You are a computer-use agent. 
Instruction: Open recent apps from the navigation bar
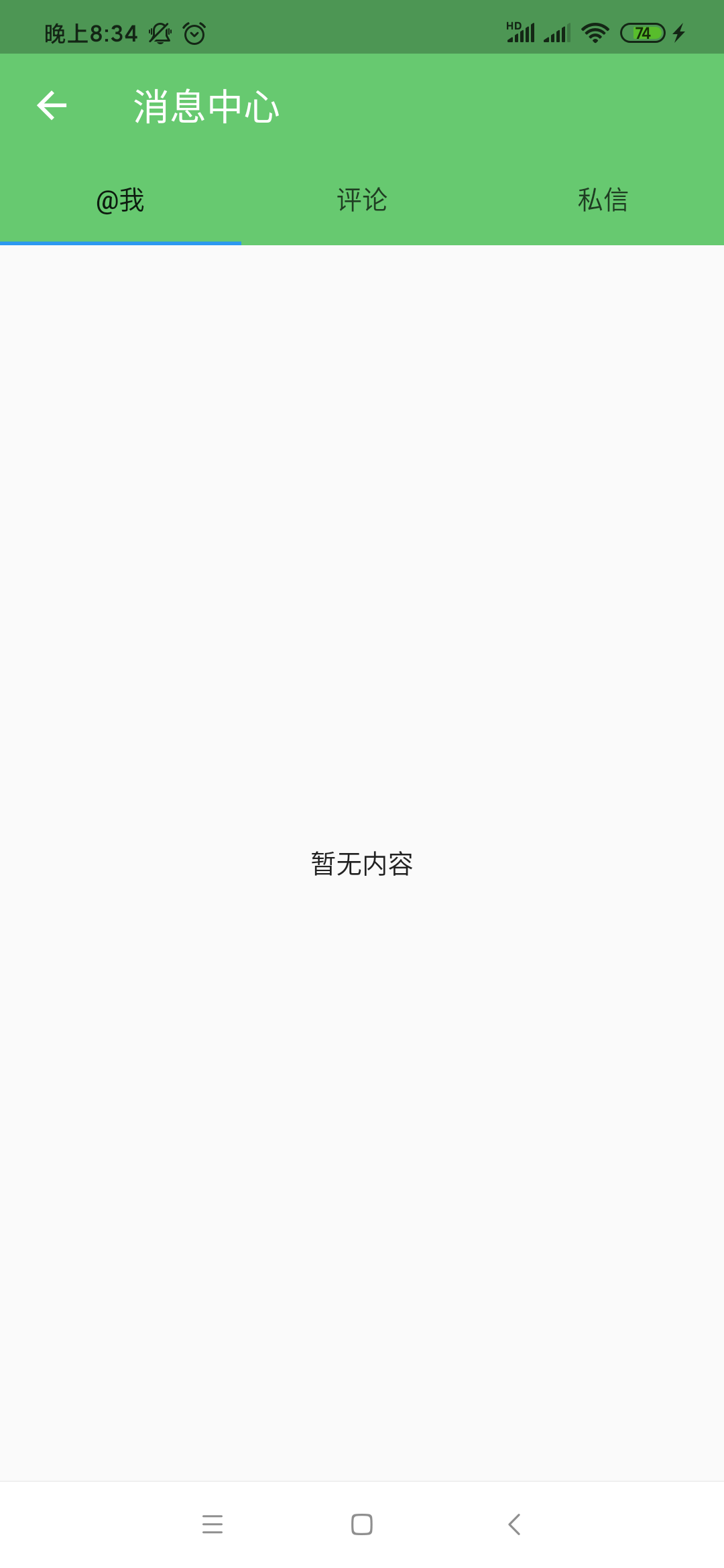coord(213,1524)
